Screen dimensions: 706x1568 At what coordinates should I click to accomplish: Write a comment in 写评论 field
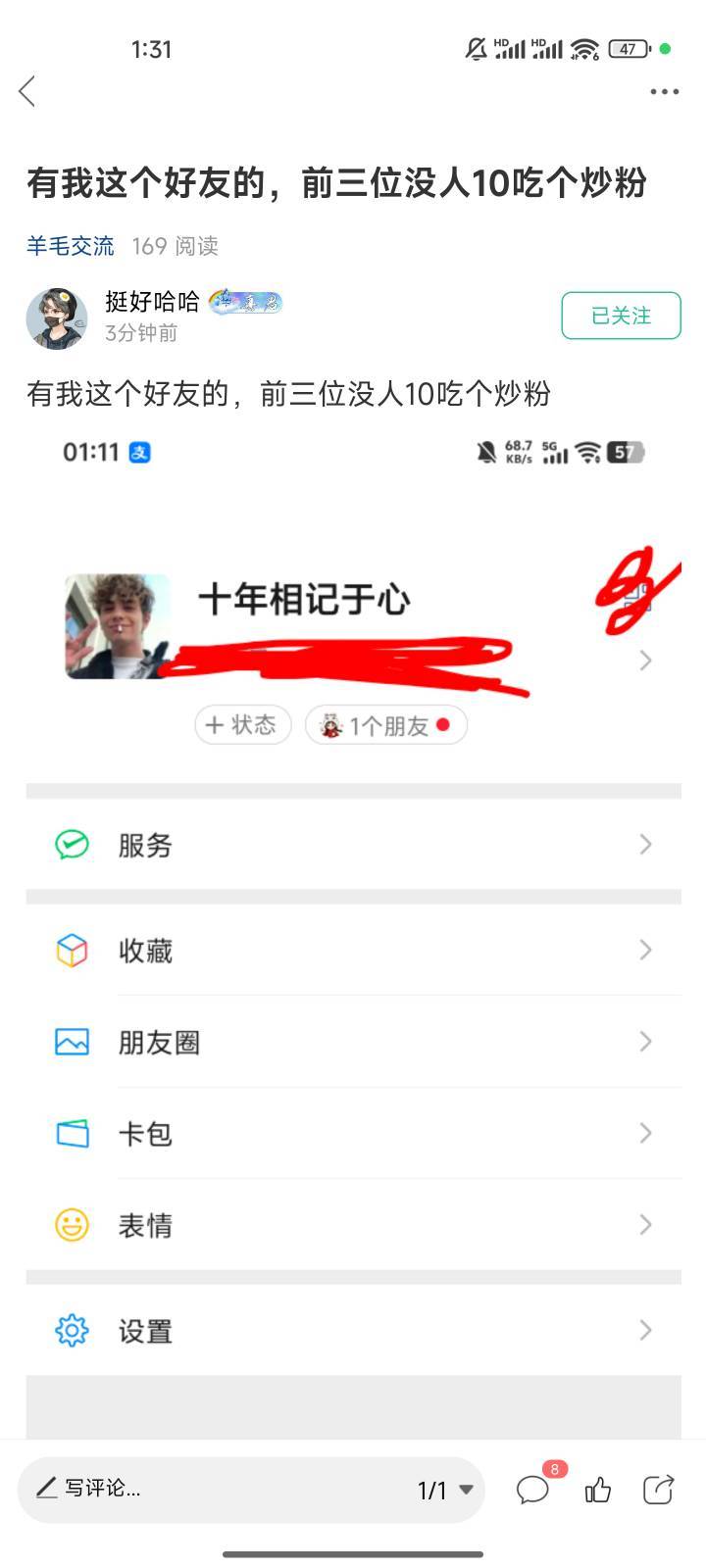(x=196, y=1489)
